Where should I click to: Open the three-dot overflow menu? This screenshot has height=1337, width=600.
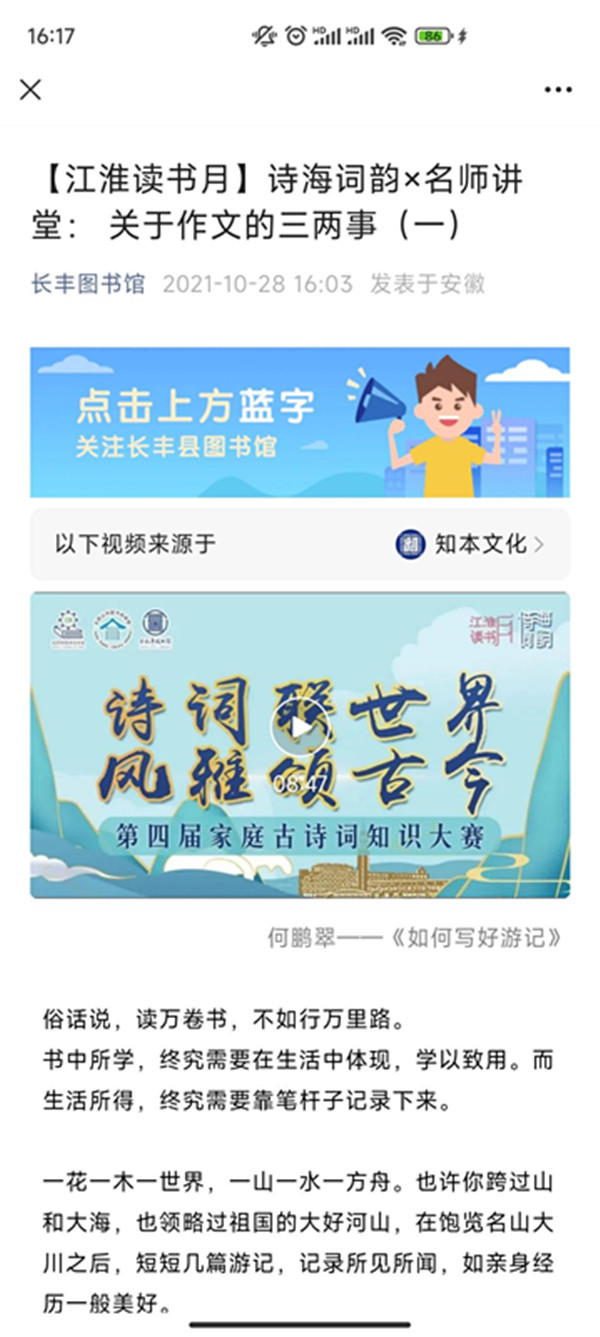click(x=558, y=90)
